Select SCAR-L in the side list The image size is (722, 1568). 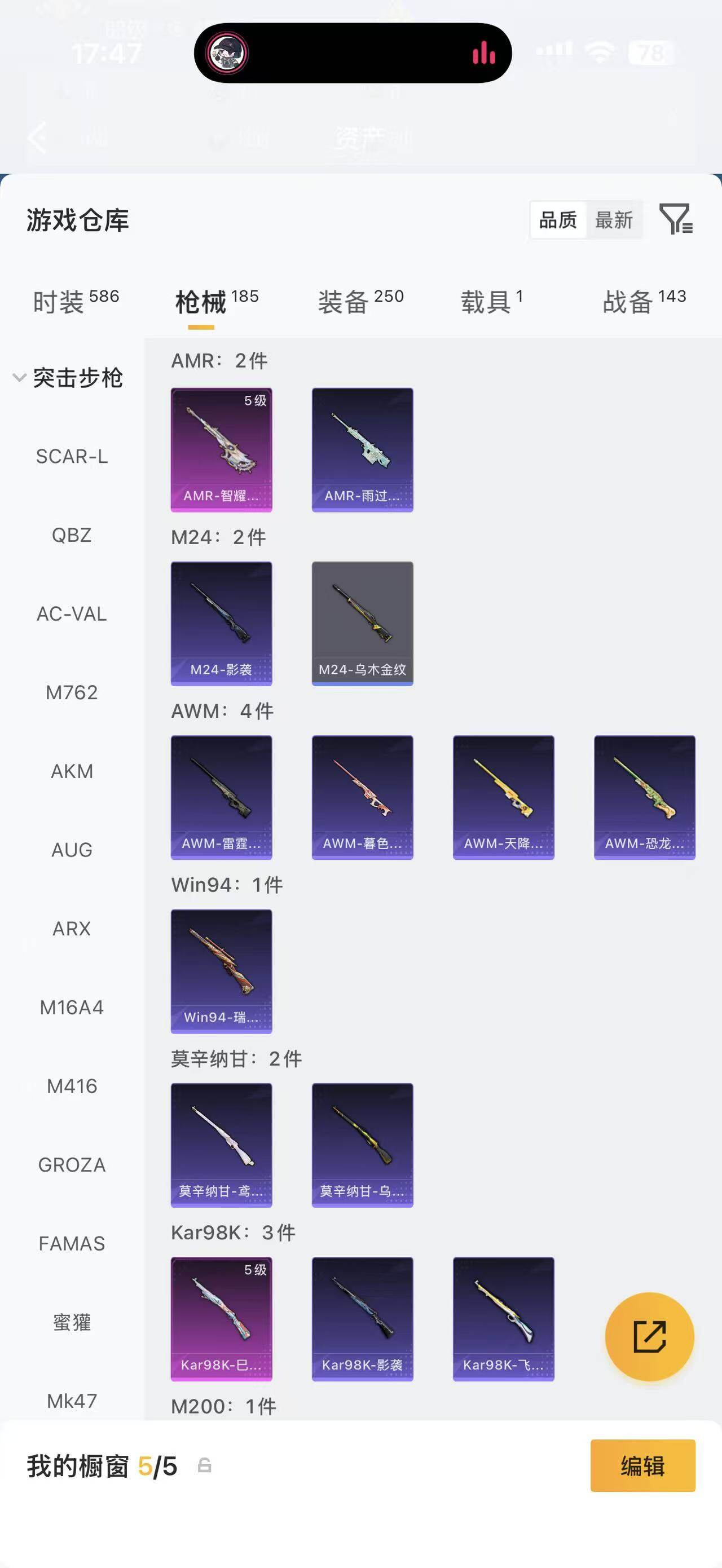point(72,457)
